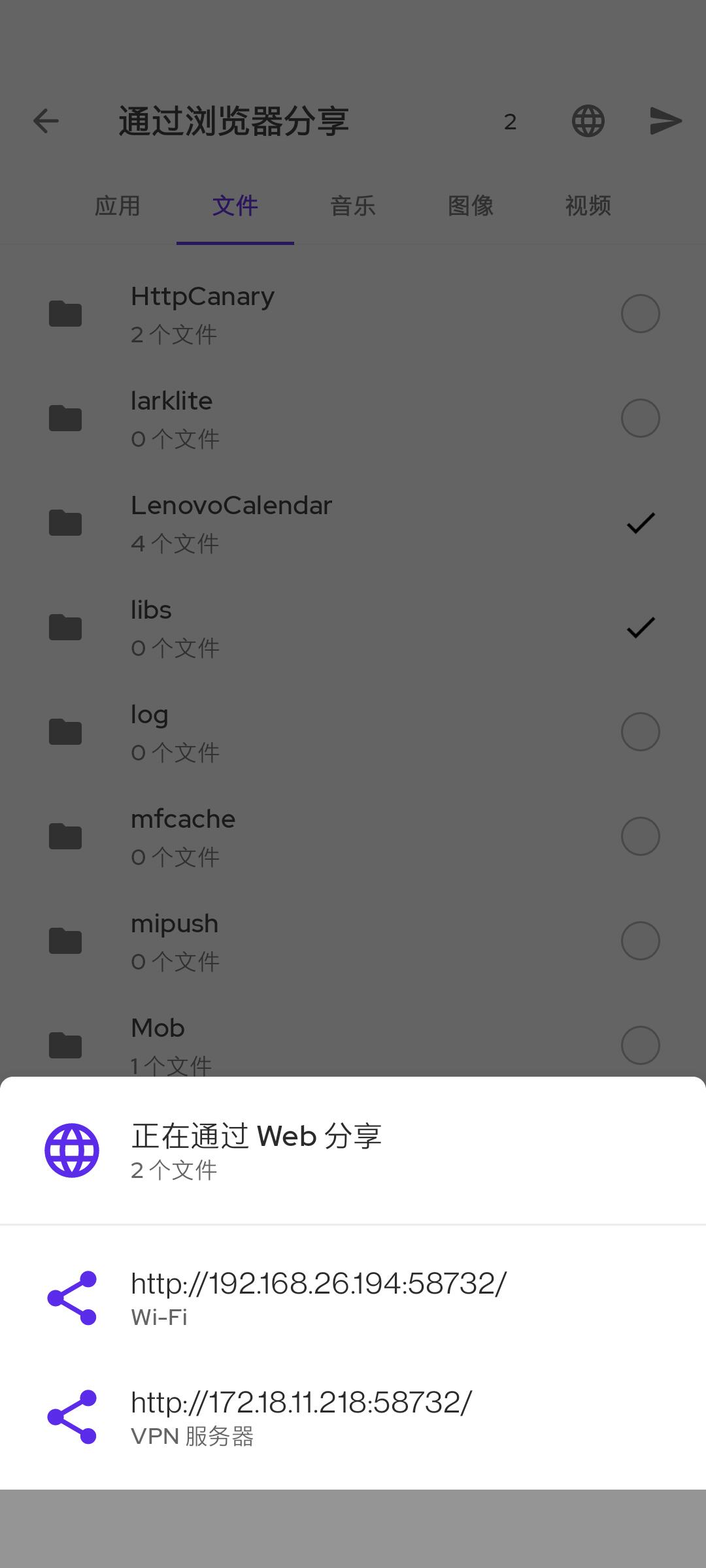Screen dimensions: 706x1568
Task: Open the 文件 tab
Action: pos(235,206)
